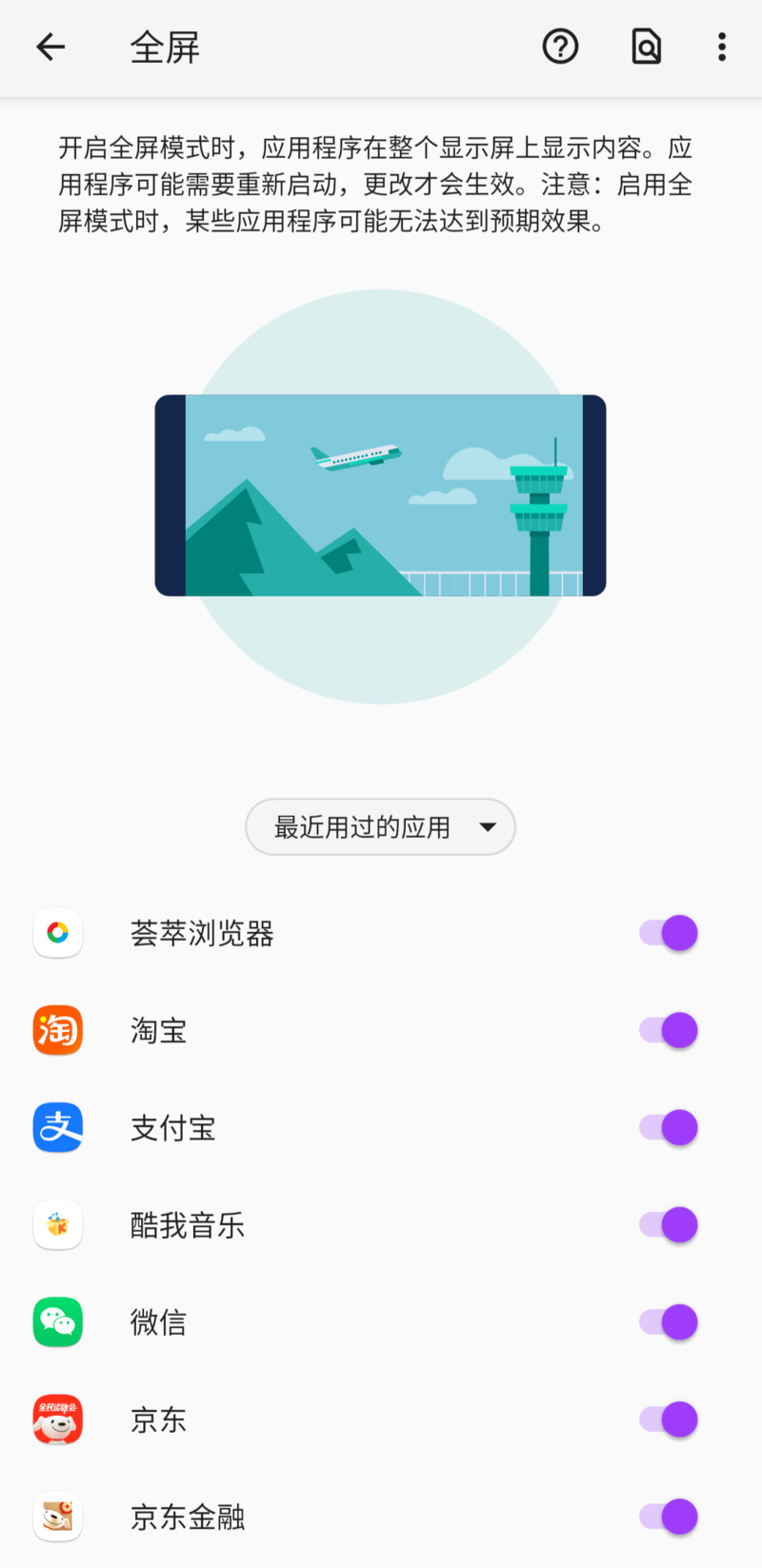Viewport: 762px width, 1568px height.
Task: Switch off fullscreen for 微信
Action: pos(669,1322)
